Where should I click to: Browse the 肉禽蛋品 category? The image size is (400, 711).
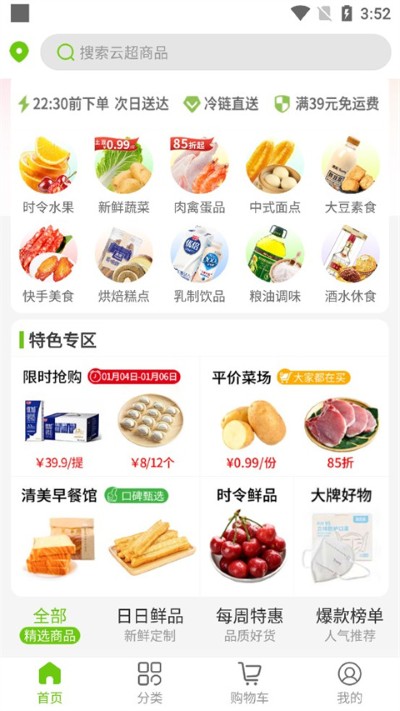pos(200,175)
